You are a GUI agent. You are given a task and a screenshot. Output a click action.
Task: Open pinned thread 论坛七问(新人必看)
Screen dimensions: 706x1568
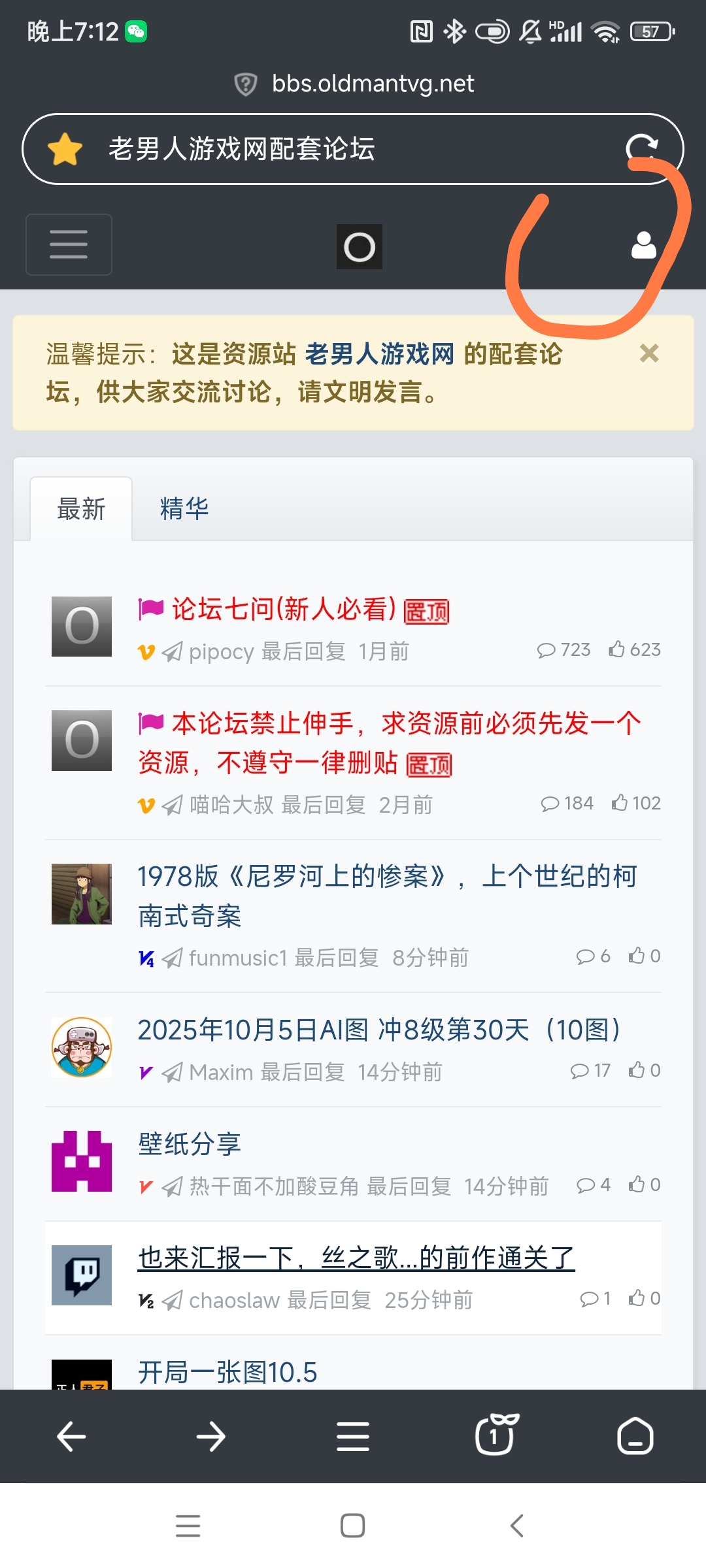284,609
